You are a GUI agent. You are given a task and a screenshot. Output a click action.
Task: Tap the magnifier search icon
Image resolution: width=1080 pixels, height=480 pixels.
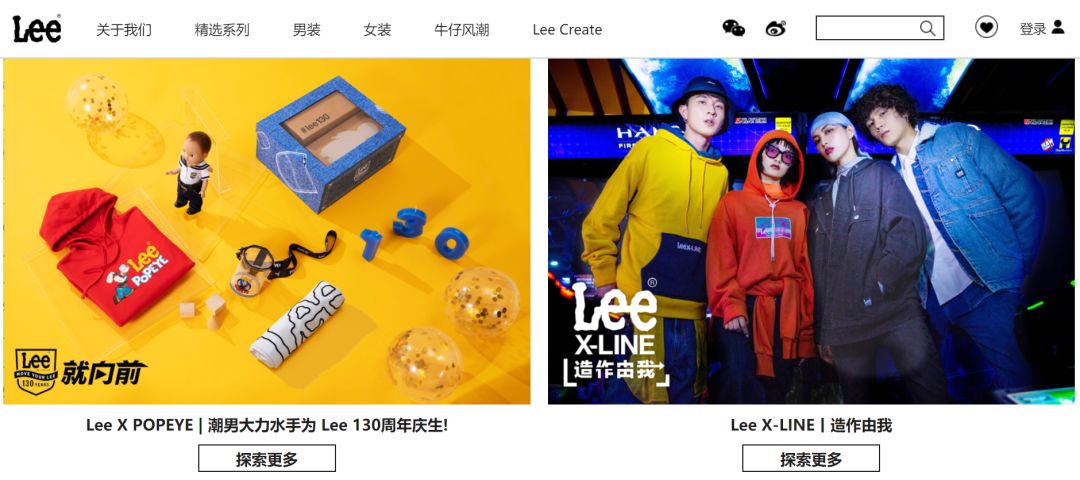pos(928,28)
